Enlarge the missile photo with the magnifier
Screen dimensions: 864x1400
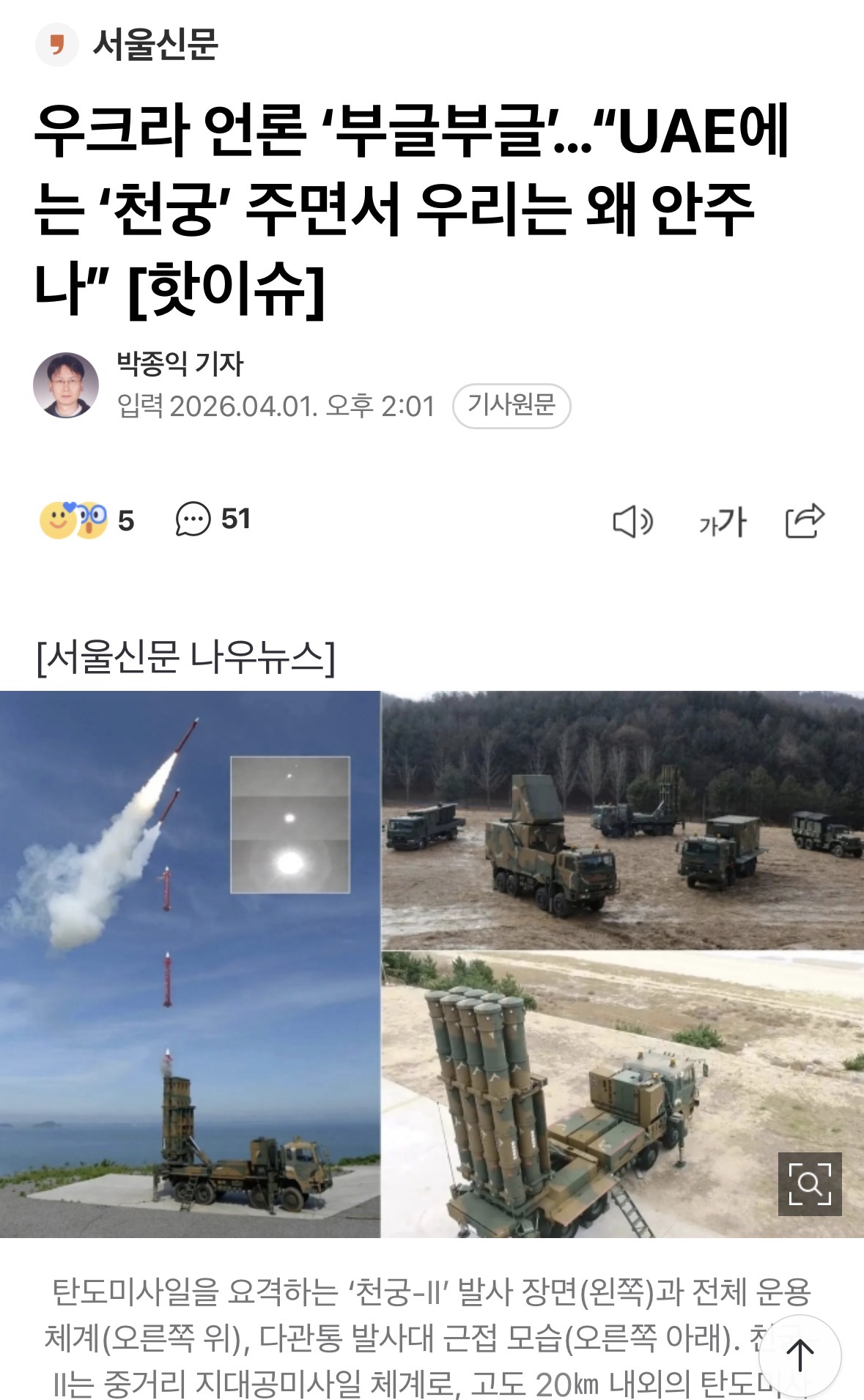809,1183
